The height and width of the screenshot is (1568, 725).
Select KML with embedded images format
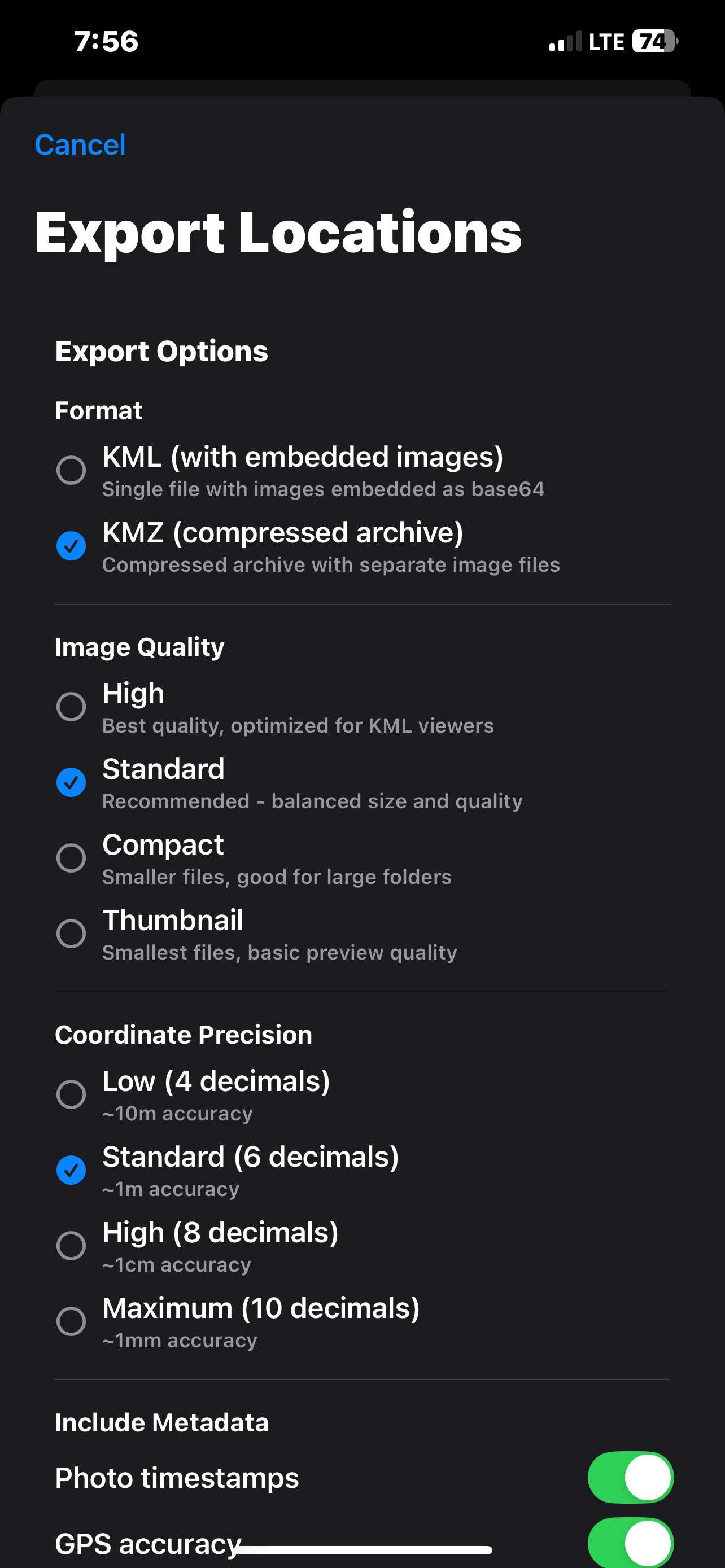[x=71, y=471]
